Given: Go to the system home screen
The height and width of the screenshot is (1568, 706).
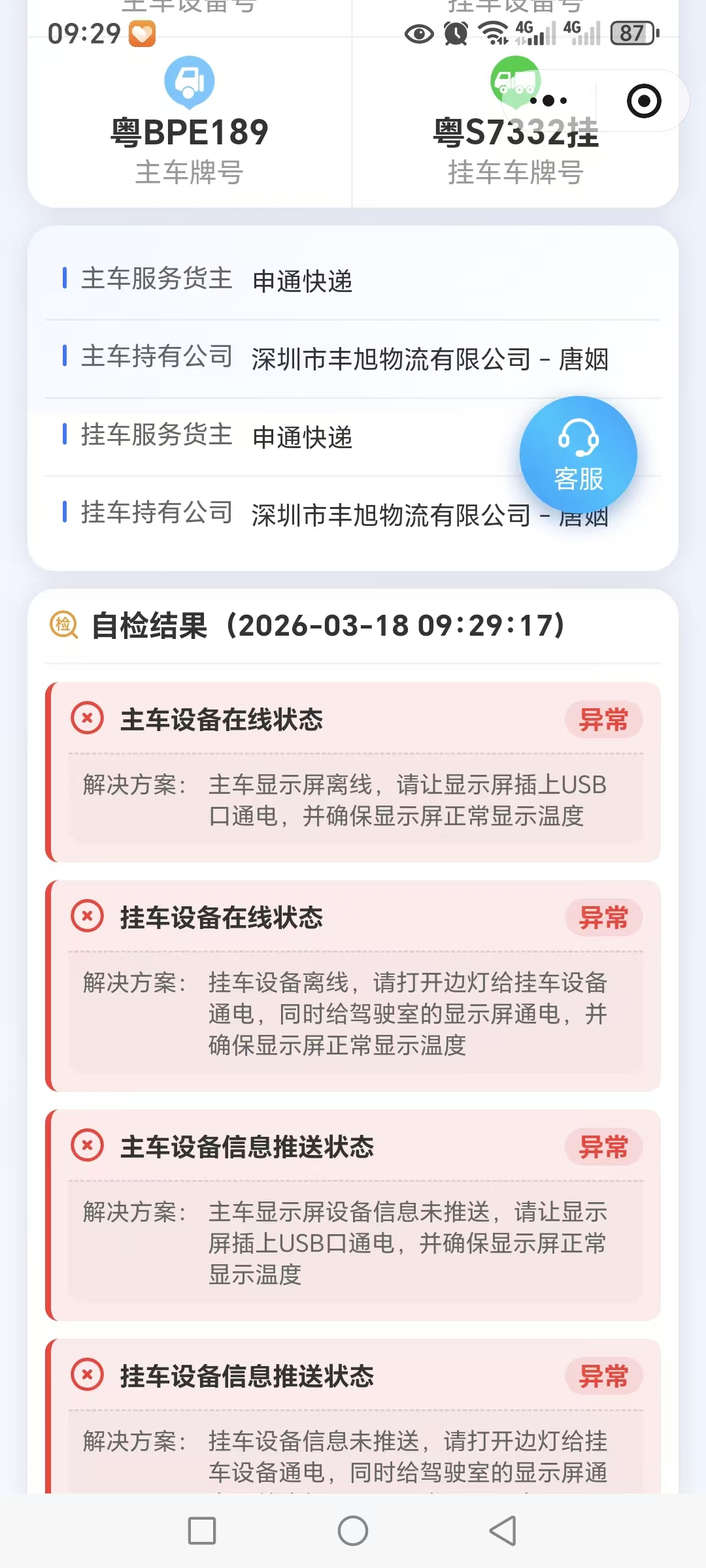Looking at the screenshot, I should tap(353, 1531).
